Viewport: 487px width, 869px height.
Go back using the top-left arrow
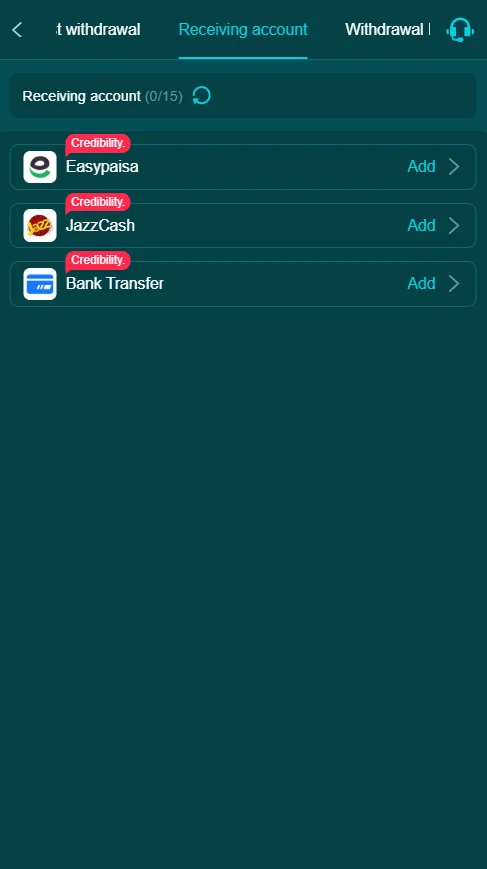tap(17, 30)
